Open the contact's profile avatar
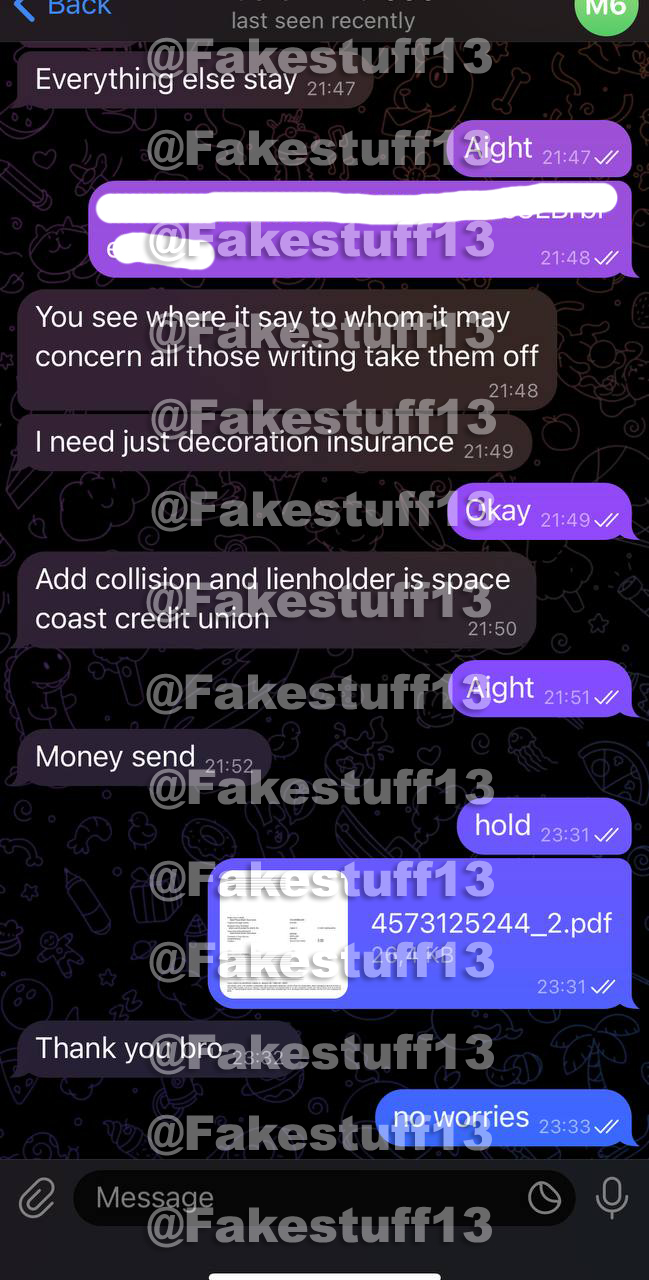The image size is (649, 1280). click(605, 10)
